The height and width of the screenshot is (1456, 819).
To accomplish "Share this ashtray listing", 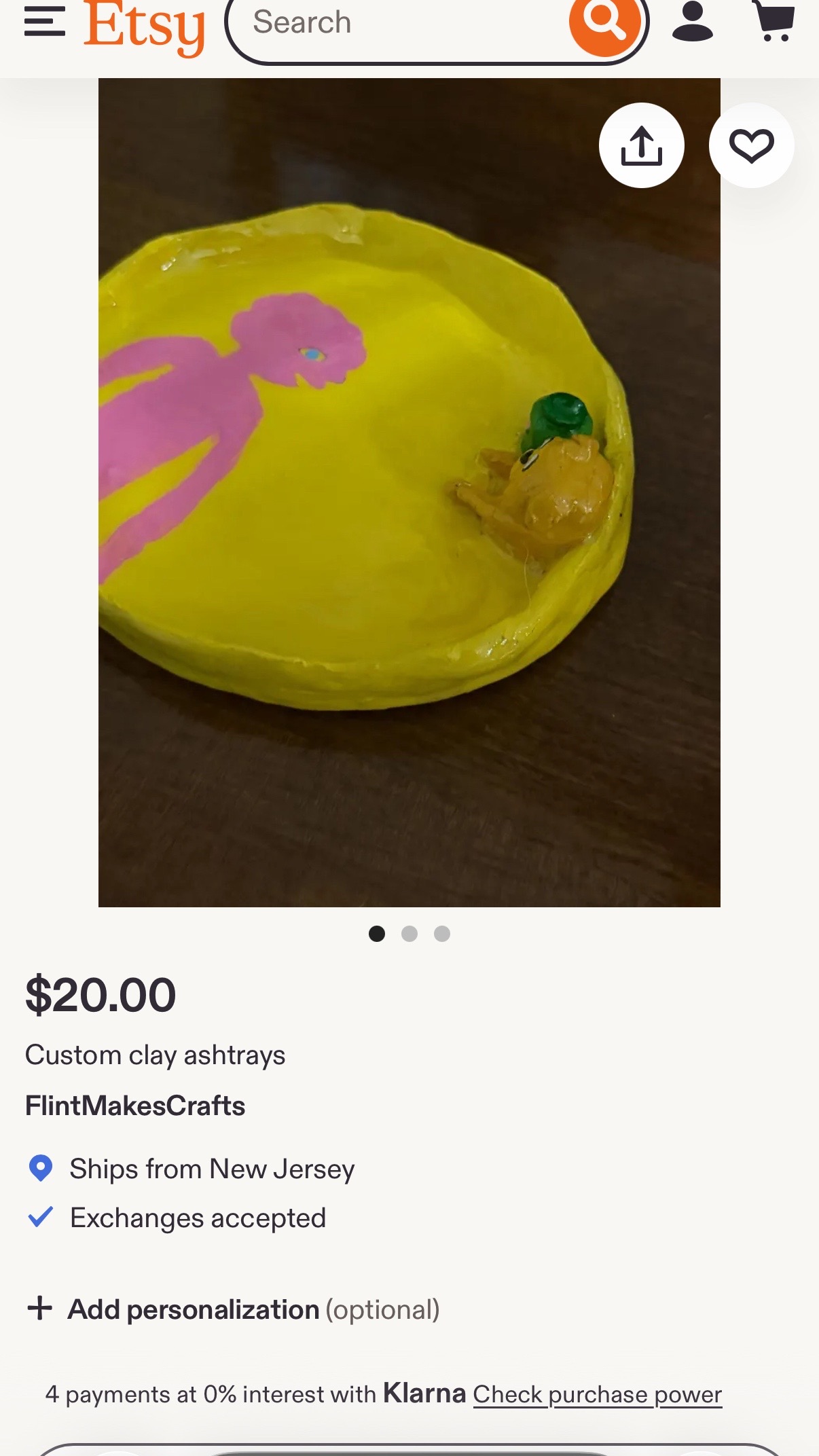I will click(x=642, y=145).
